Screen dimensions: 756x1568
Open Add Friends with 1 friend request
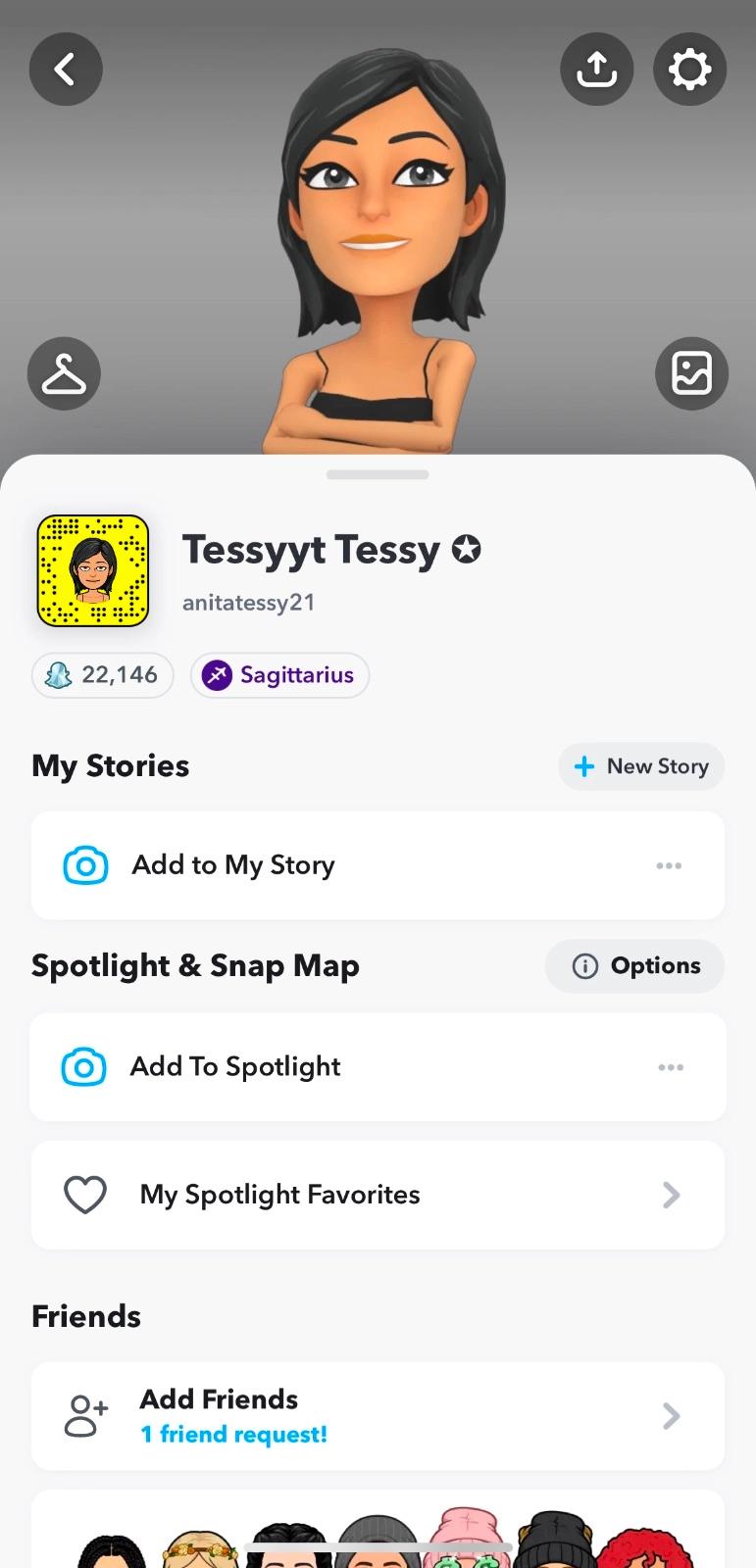click(x=378, y=1416)
